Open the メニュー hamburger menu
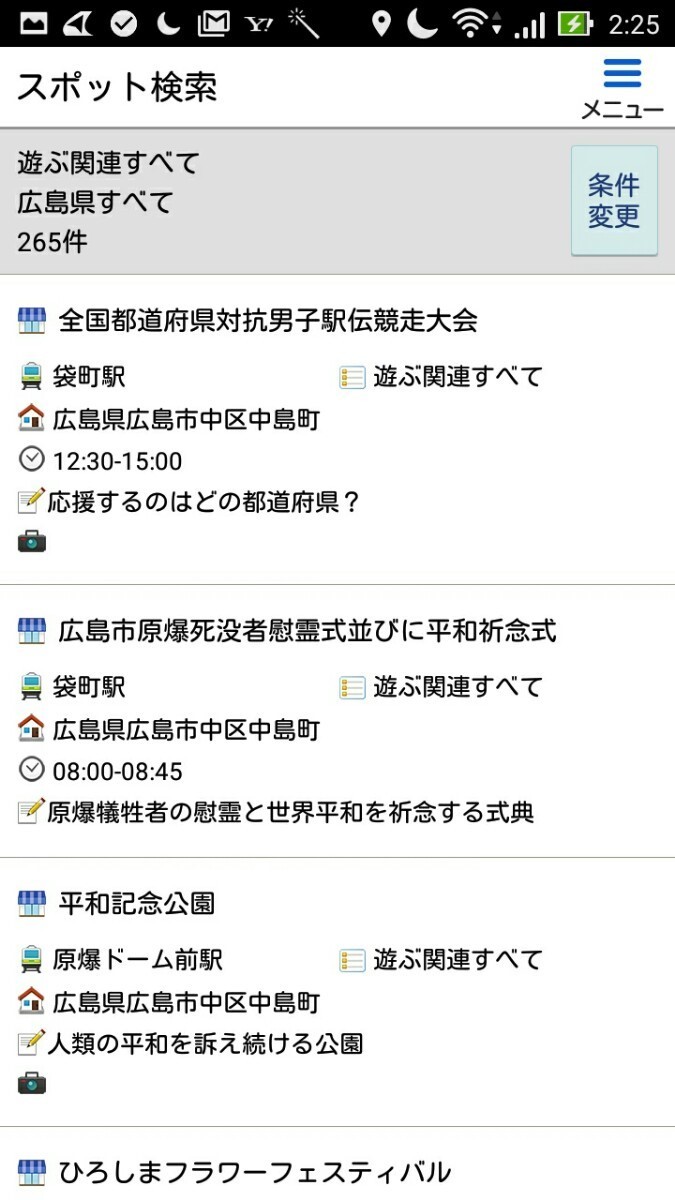The height and width of the screenshot is (1200, 675). pyautogui.click(x=622, y=87)
